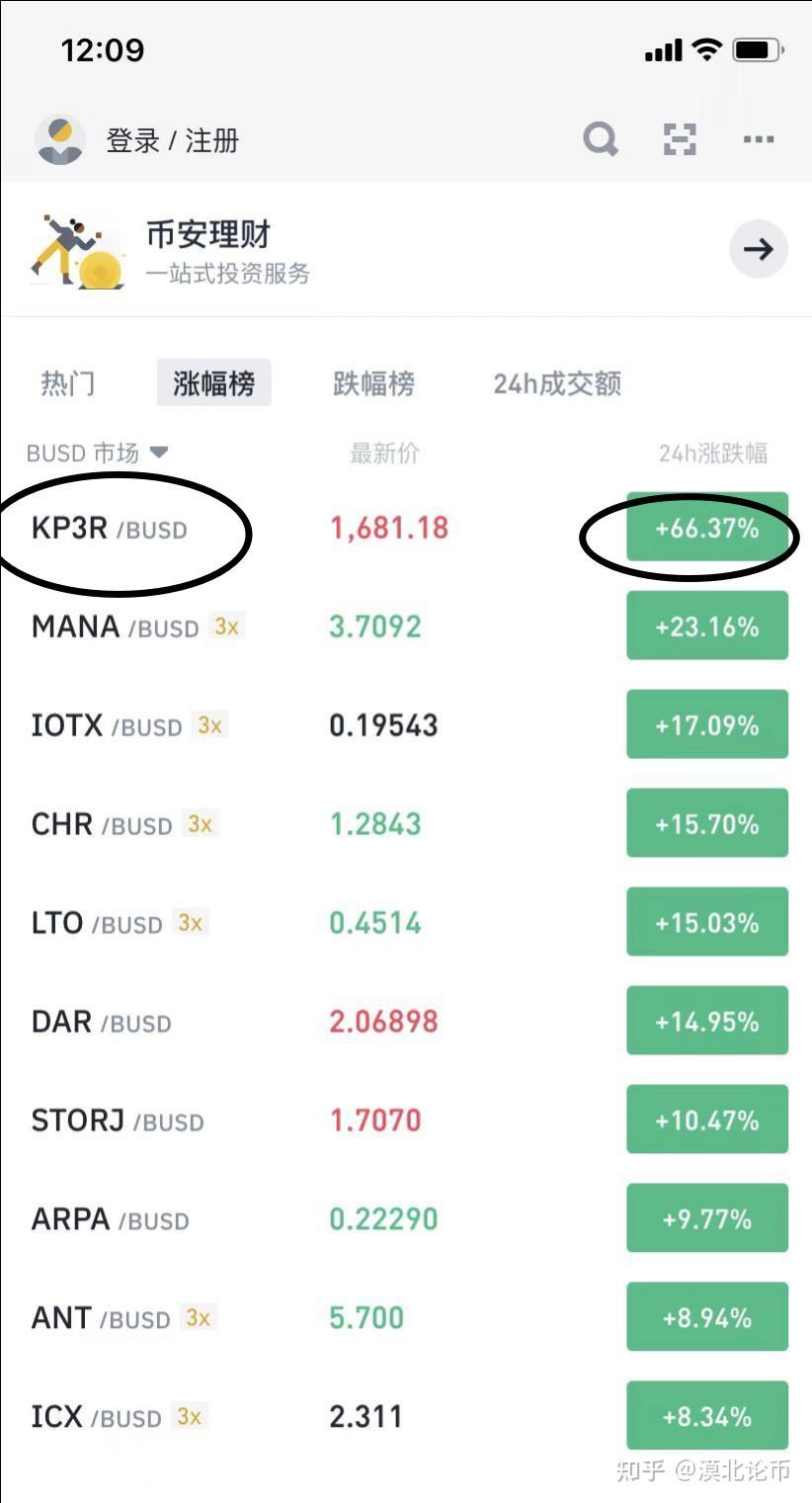Tap the 3x leverage badge next to MANA
812x1503 pixels.
tap(228, 626)
